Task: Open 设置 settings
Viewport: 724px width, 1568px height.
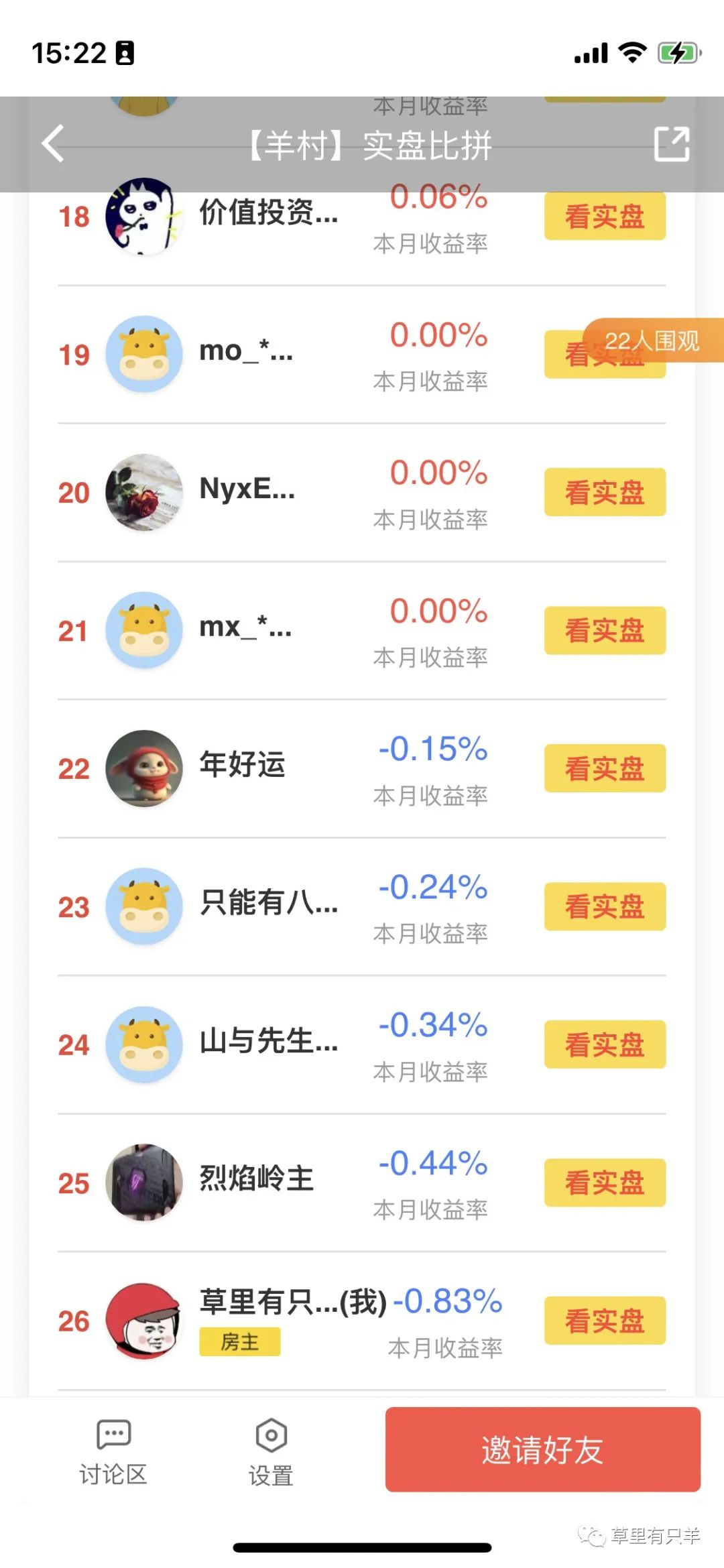Action: pyautogui.click(x=271, y=1451)
